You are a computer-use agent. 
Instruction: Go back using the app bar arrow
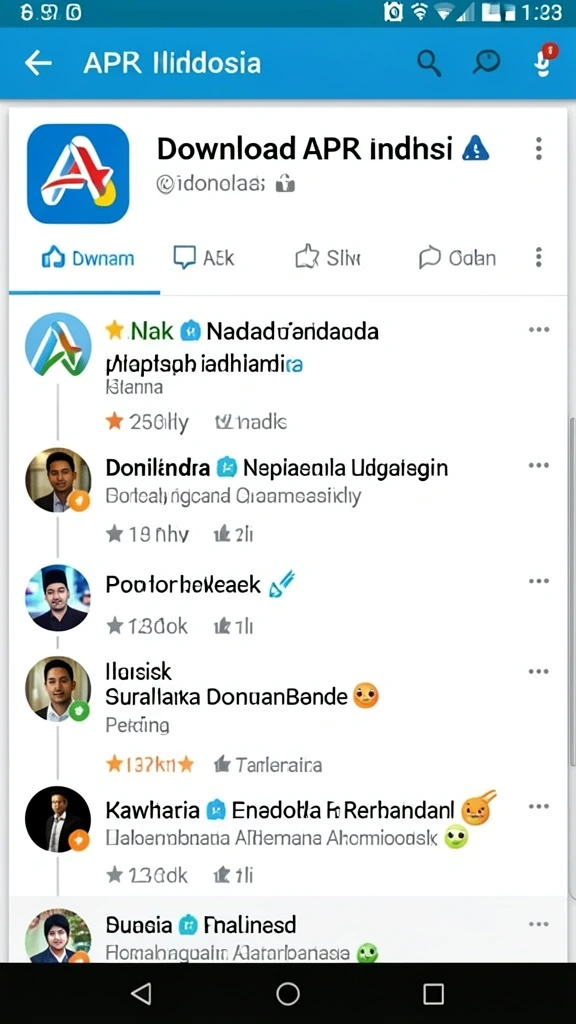coord(38,63)
